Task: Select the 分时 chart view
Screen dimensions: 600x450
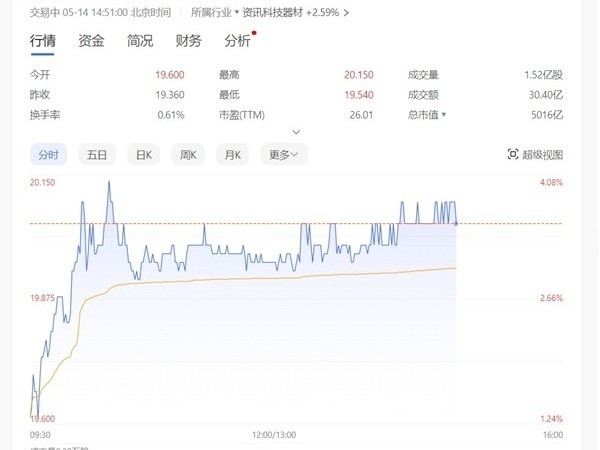Action: (x=49, y=154)
